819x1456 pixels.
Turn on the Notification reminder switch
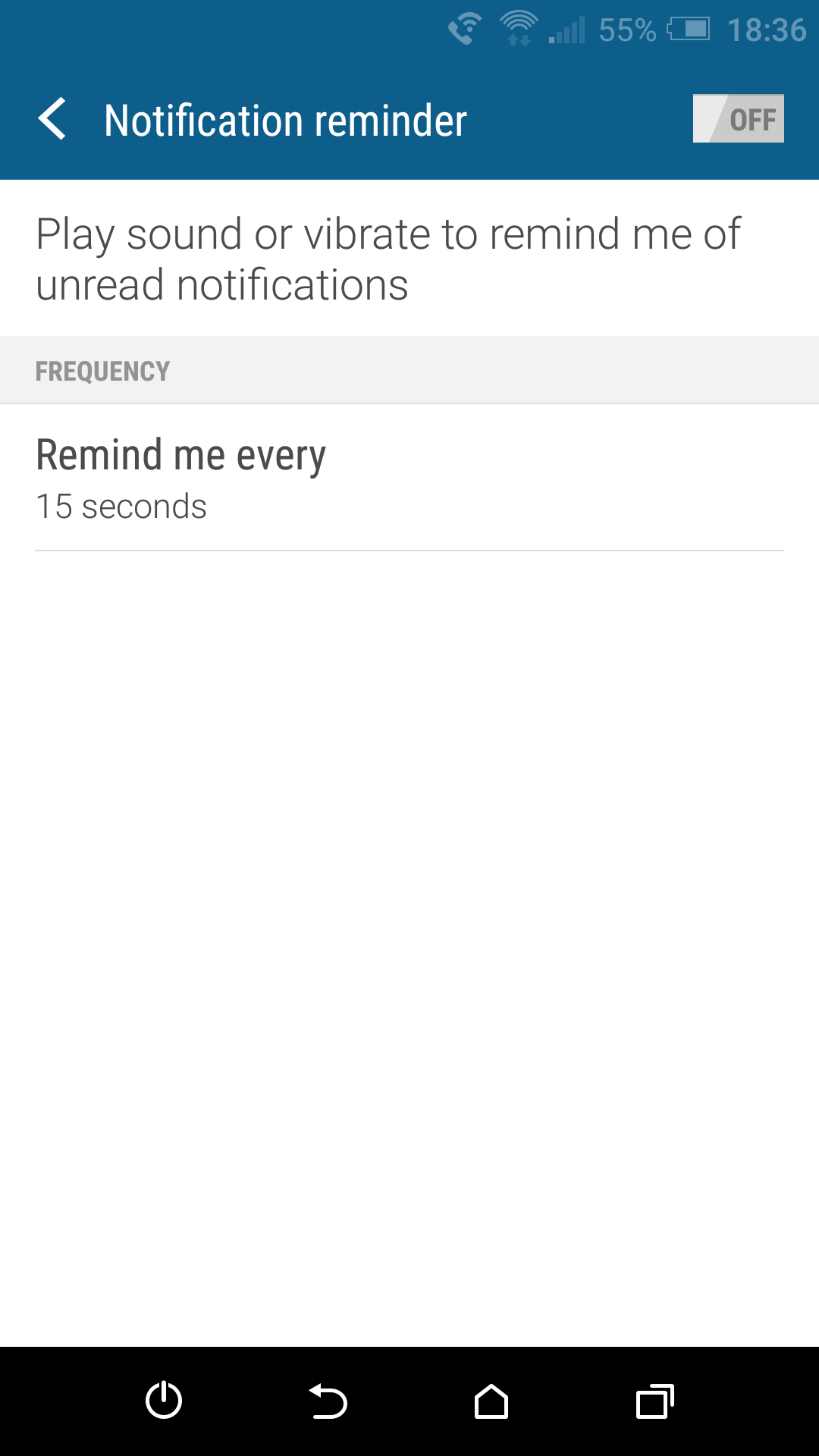pyautogui.click(x=738, y=118)
